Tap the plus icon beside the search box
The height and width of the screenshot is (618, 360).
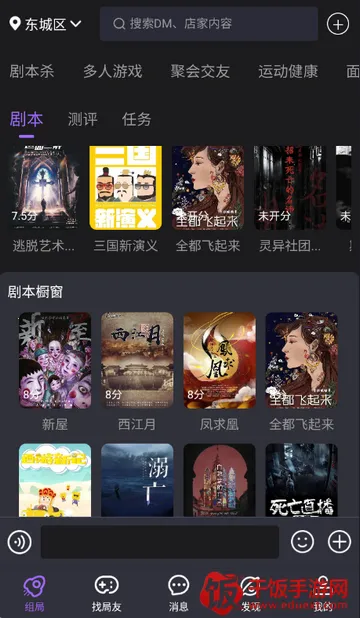[x=338, y=24]
